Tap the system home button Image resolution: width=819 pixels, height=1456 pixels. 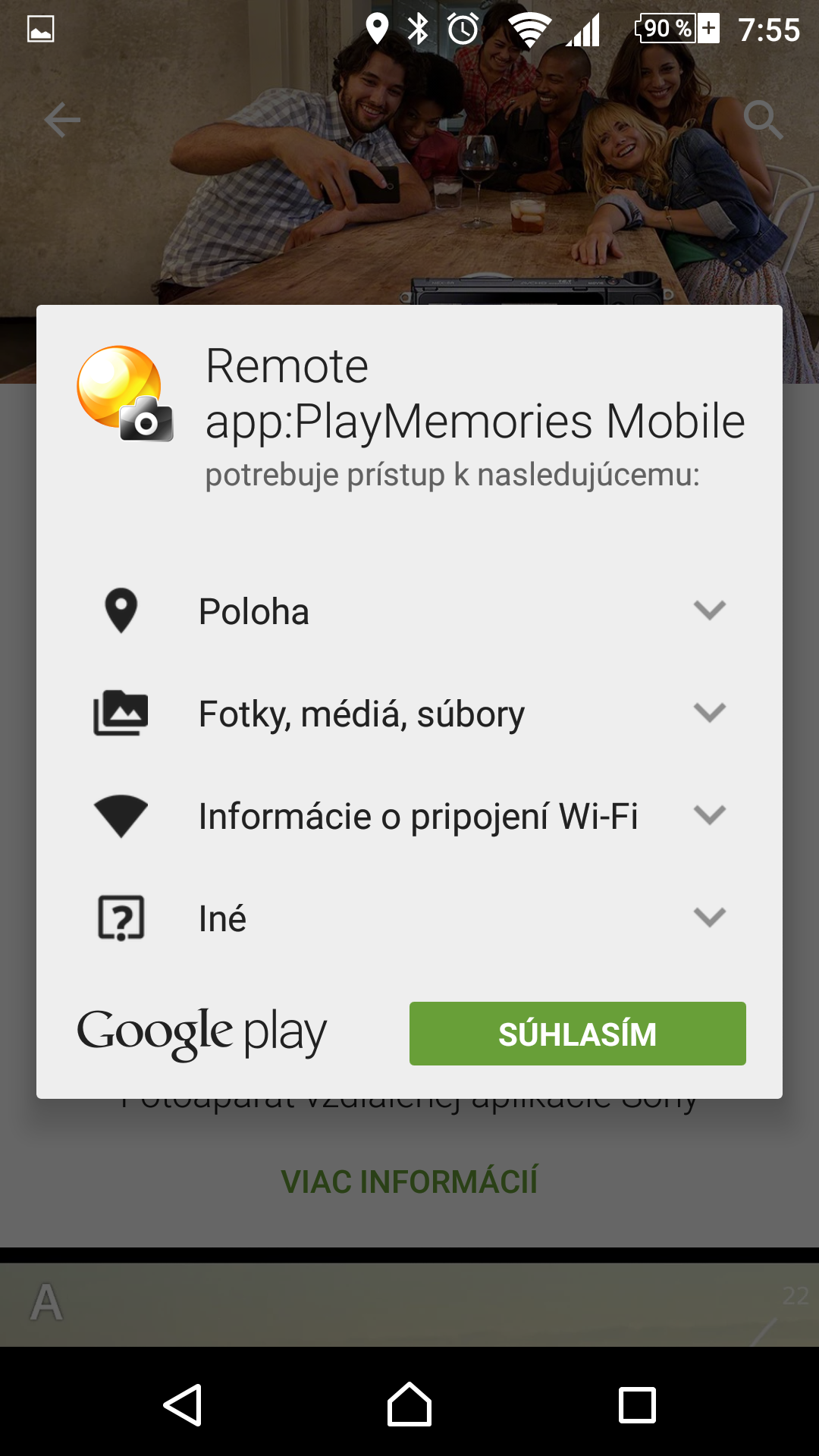[x=409, y=1404]
